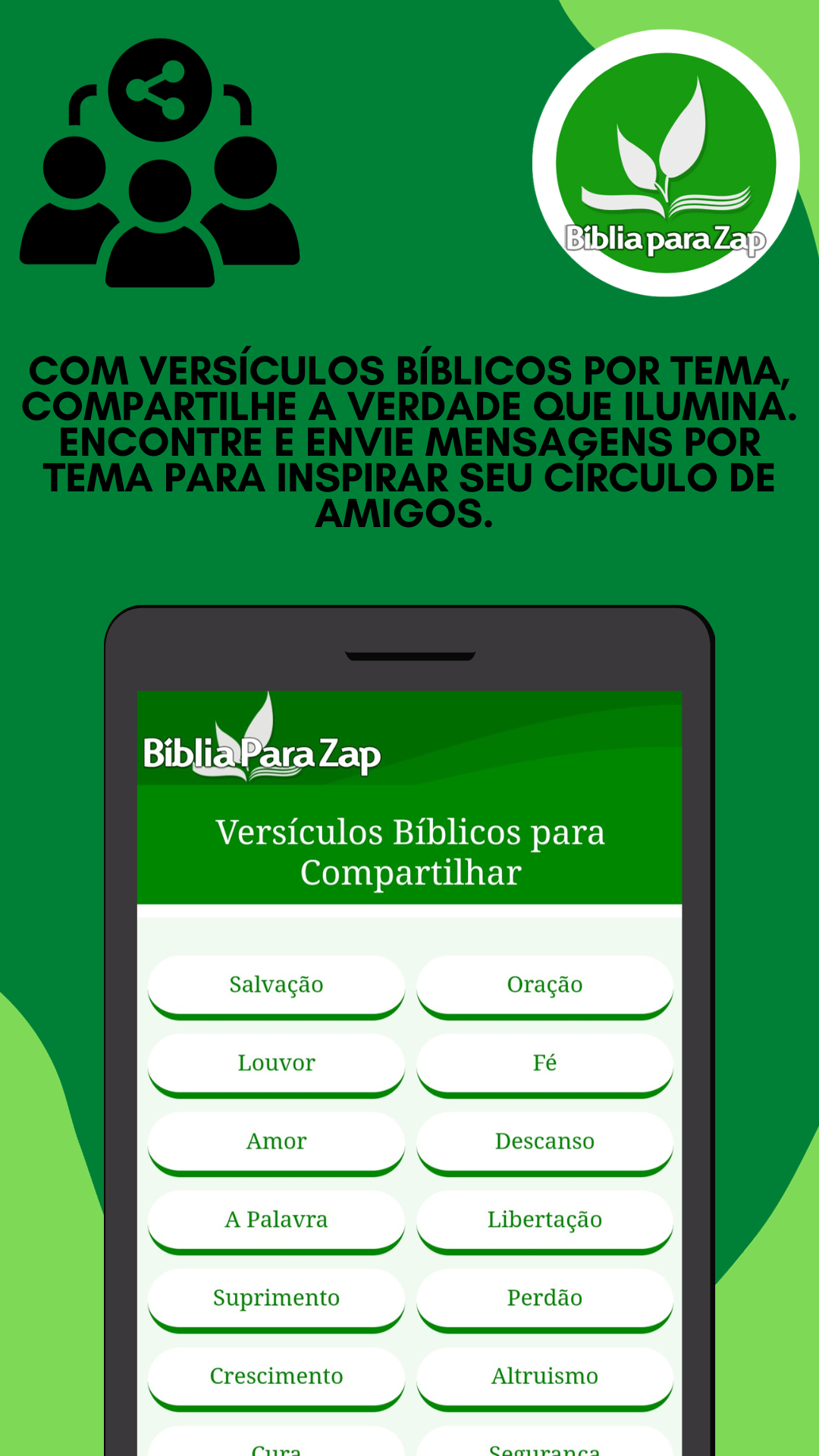Open verses about Amor
The height and width of the screenshot is (1456, 819).
(x=275, y=1141)
